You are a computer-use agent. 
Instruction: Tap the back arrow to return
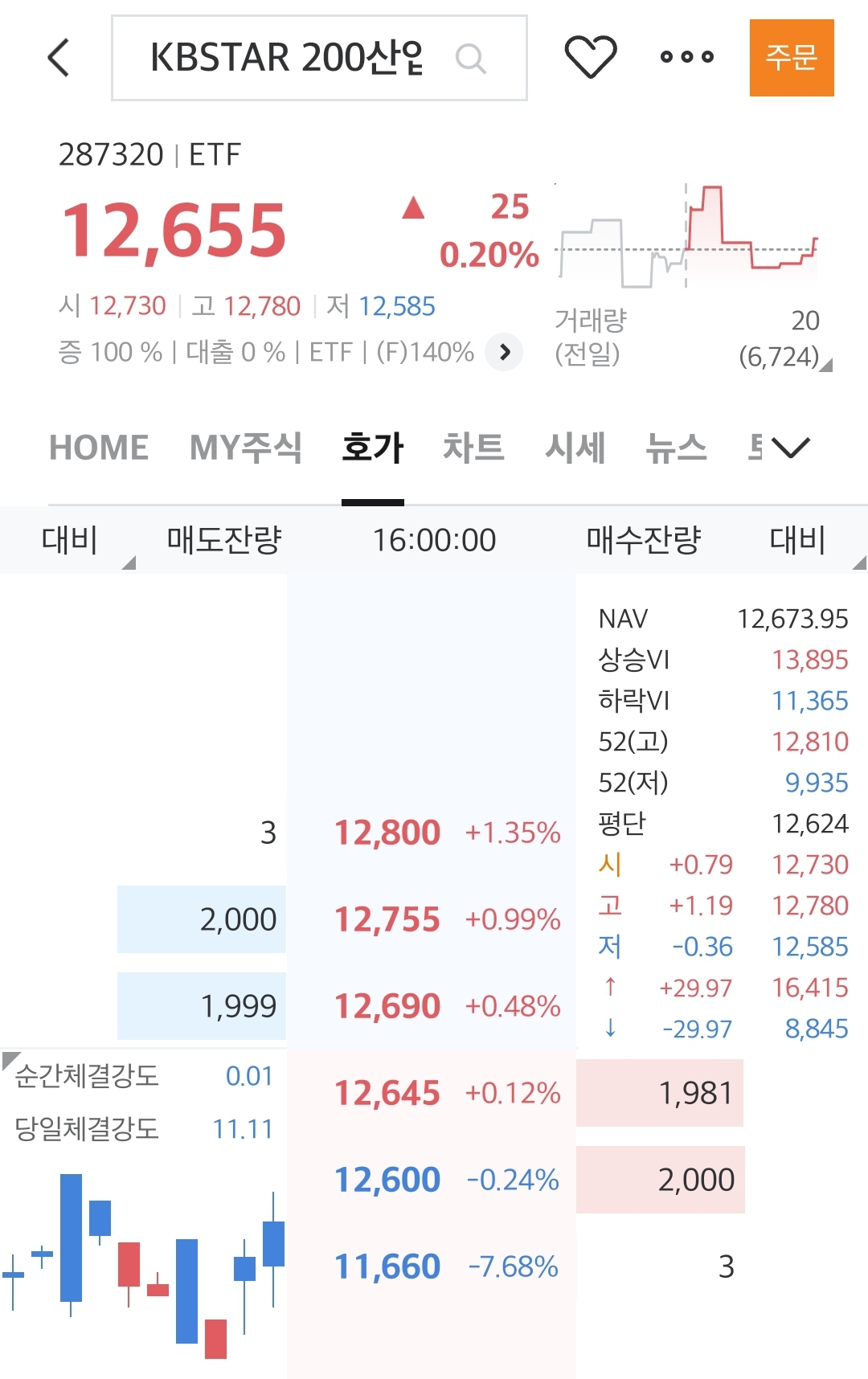point(57,58)
